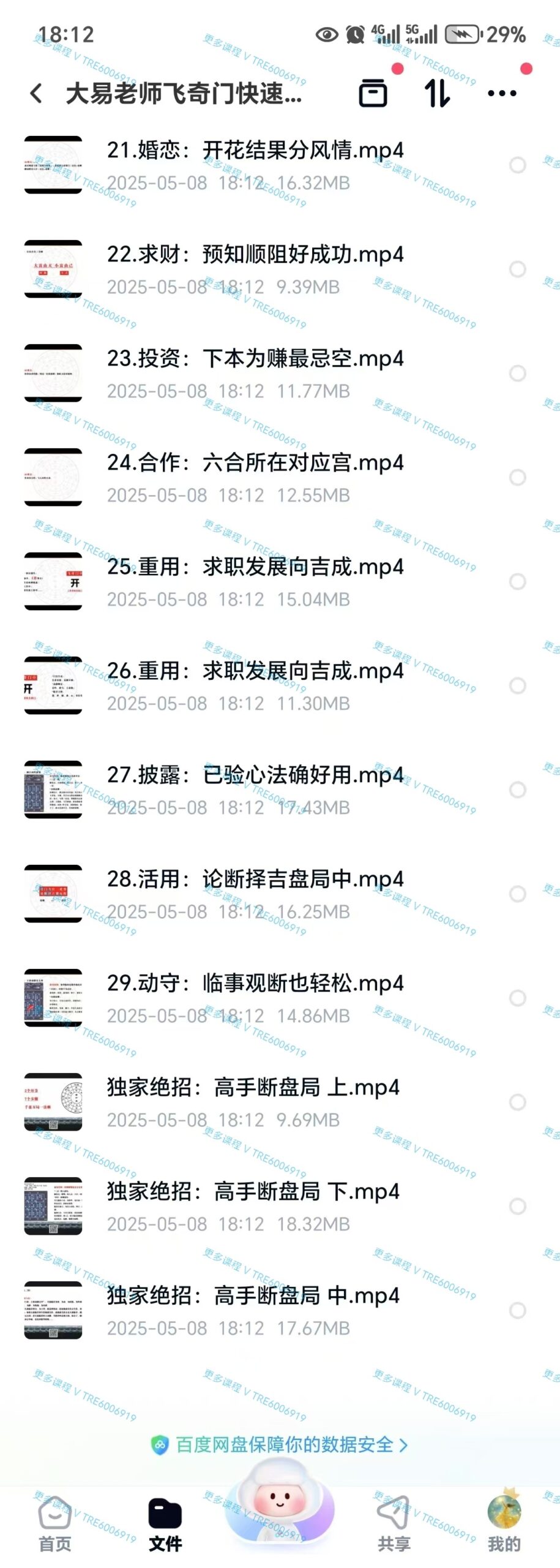Image resolution: width=560 pixels, height=1568 pixels.
Task: Open the three-dot overflow menu
Action: [x=502, y=94]
